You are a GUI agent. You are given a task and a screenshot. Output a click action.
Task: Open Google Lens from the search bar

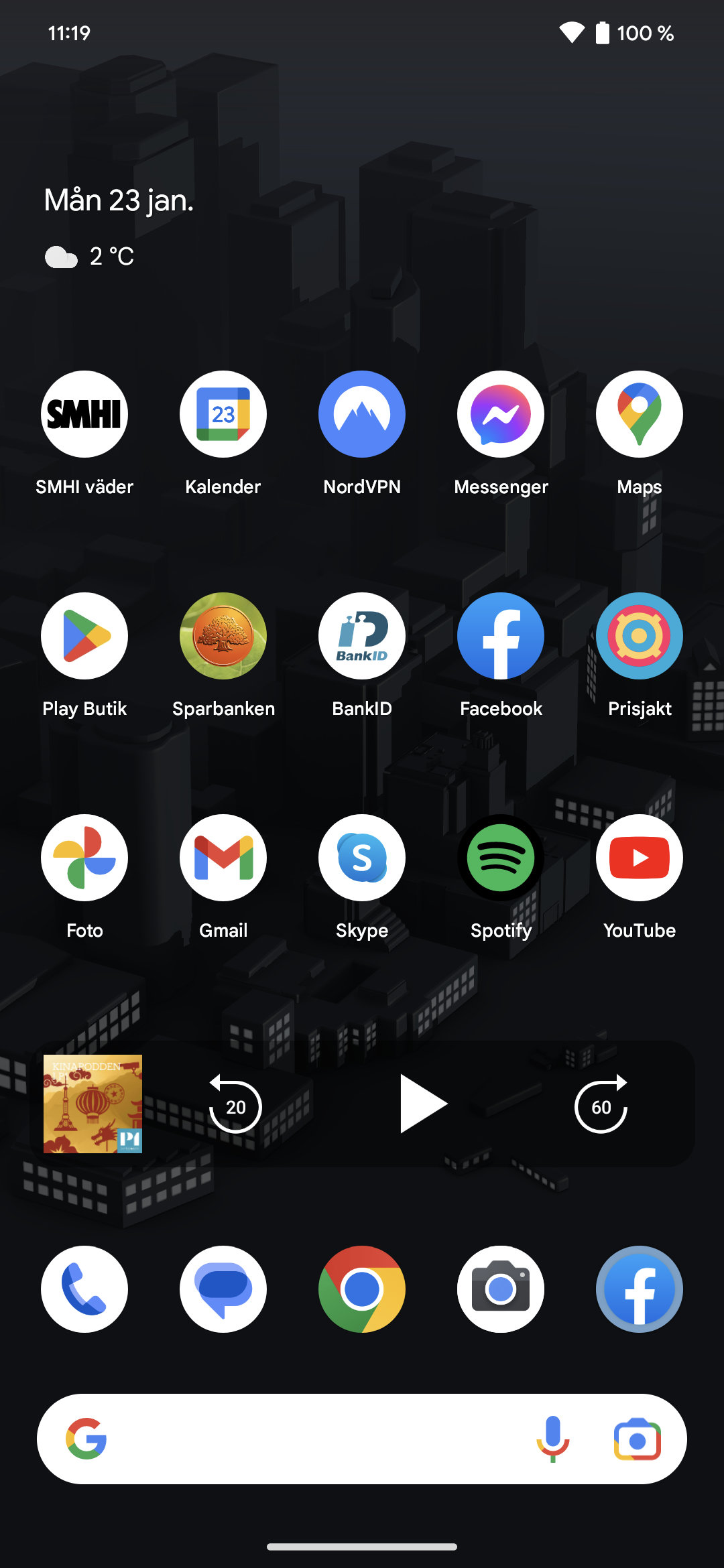pyautogui.click(x=638, y=1439)
